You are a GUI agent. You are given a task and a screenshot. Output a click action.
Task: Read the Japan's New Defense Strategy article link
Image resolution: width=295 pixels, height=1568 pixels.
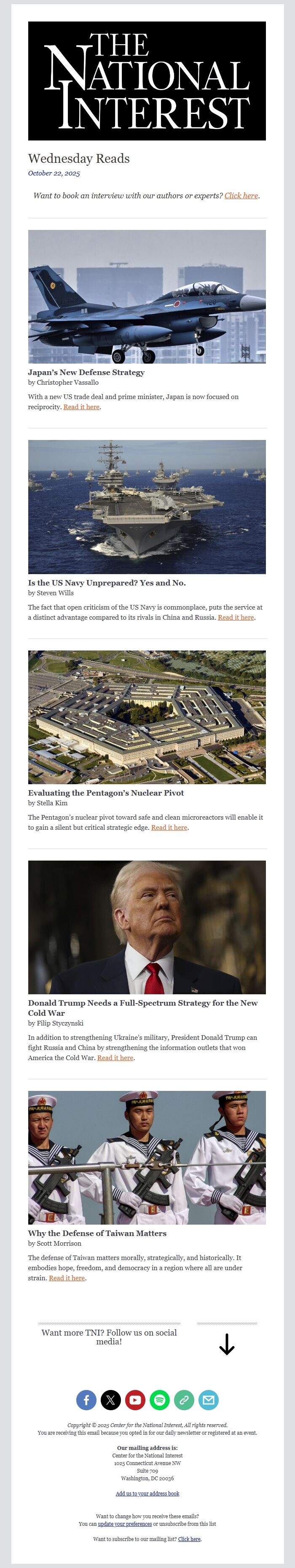(x=81, y=407)
